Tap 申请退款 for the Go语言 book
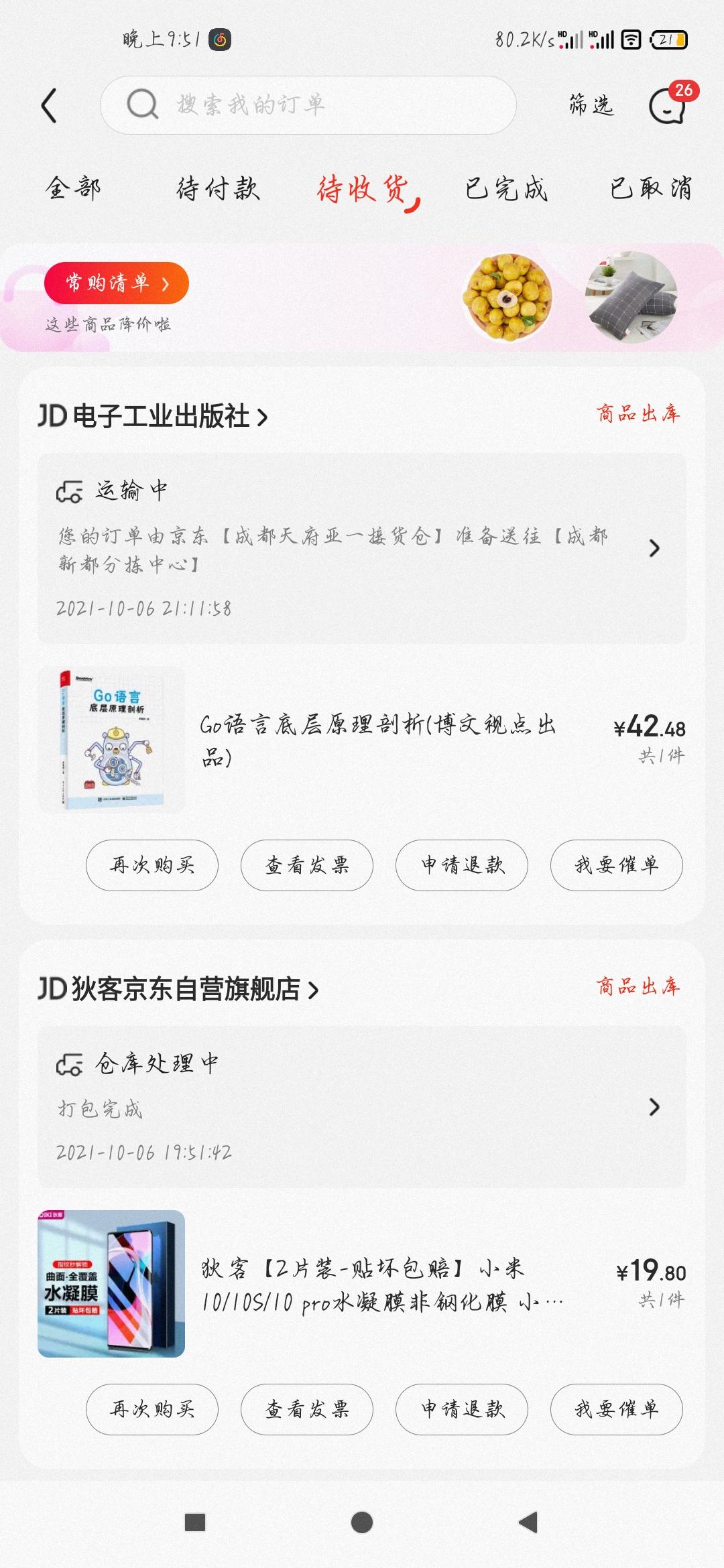 coord(462,865)
